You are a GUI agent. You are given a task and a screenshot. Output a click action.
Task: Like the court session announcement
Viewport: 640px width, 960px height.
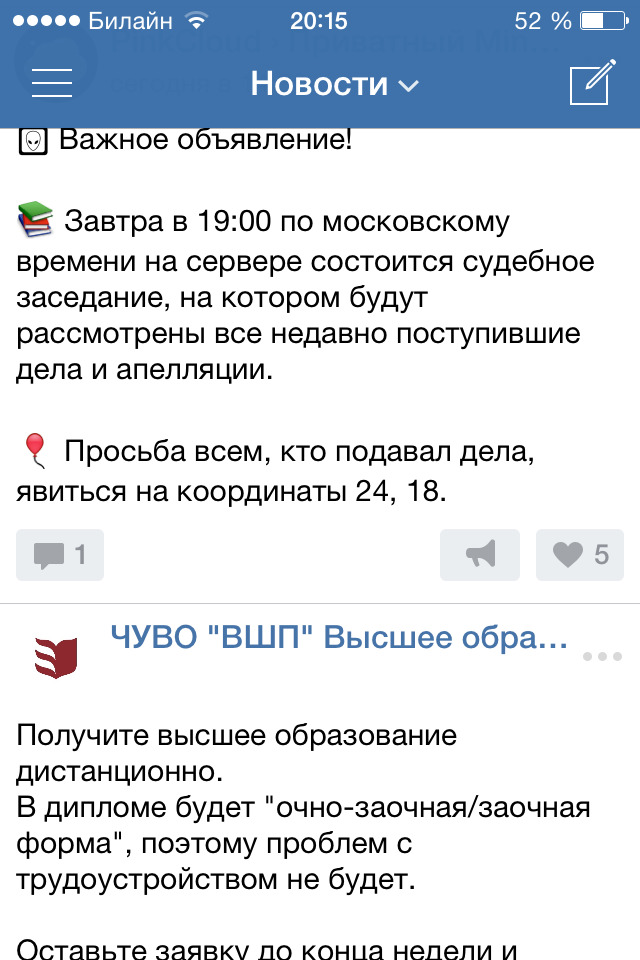[x=580, y=555]
